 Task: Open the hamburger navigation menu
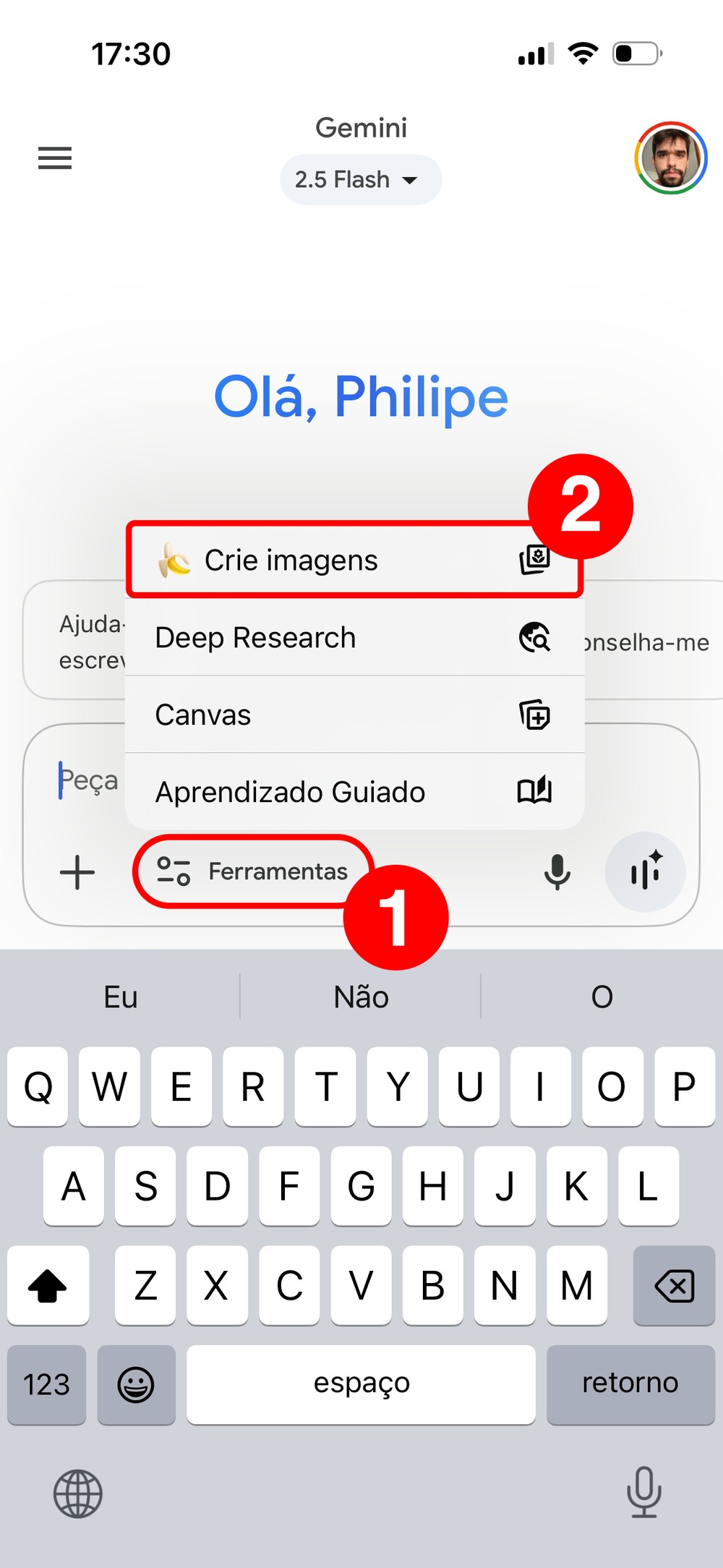[x=55, y=158]
